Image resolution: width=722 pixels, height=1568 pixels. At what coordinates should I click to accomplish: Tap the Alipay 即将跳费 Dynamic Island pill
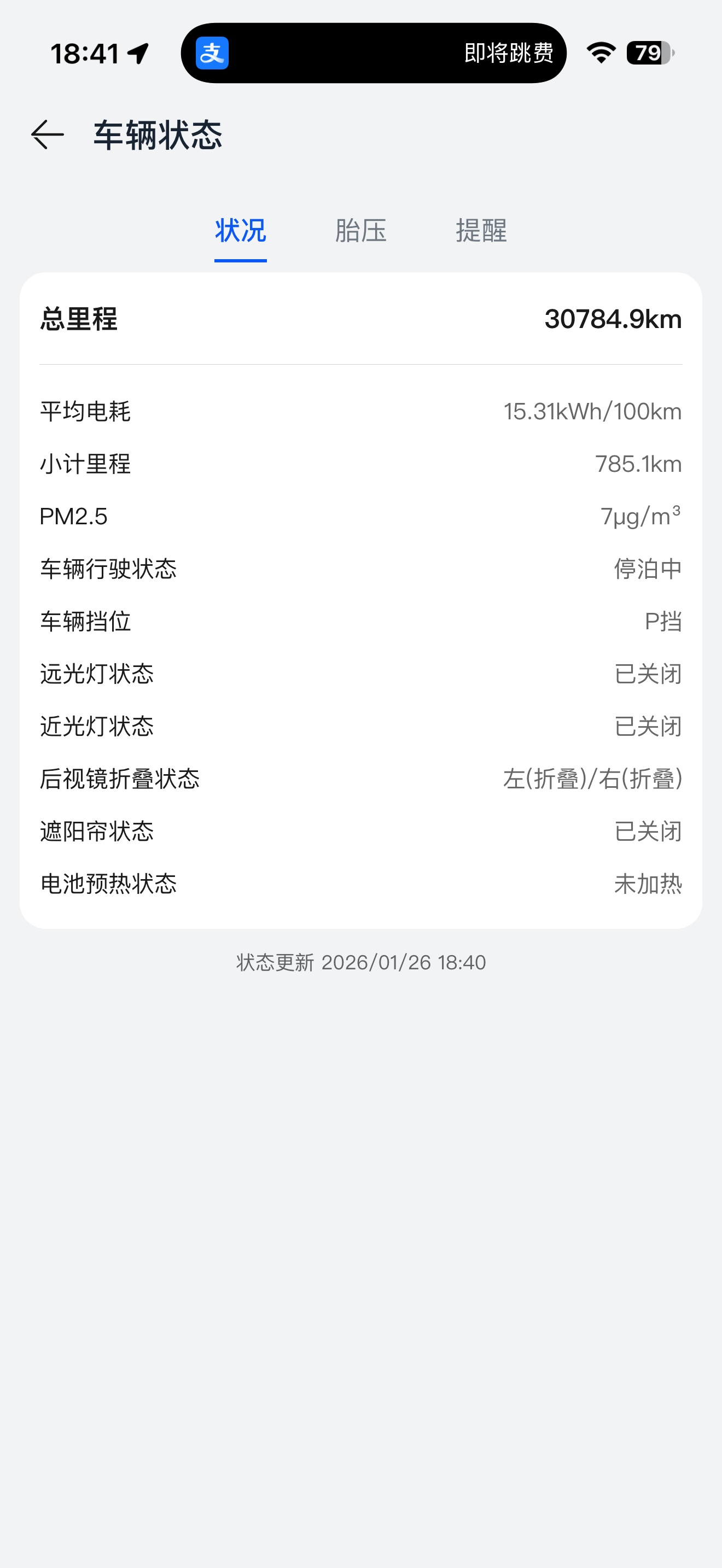(373, 53)
